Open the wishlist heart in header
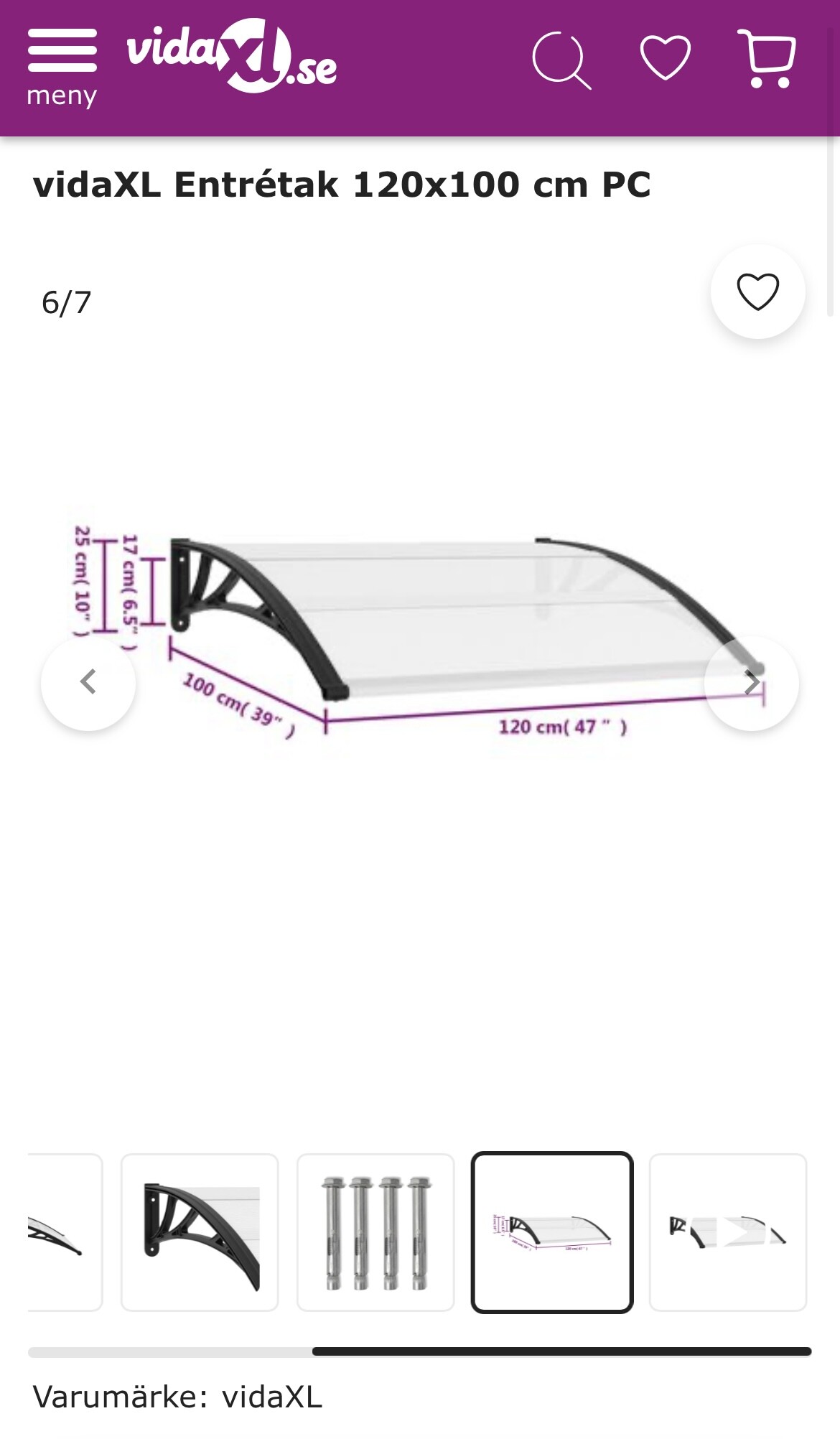 click(665, 57)
